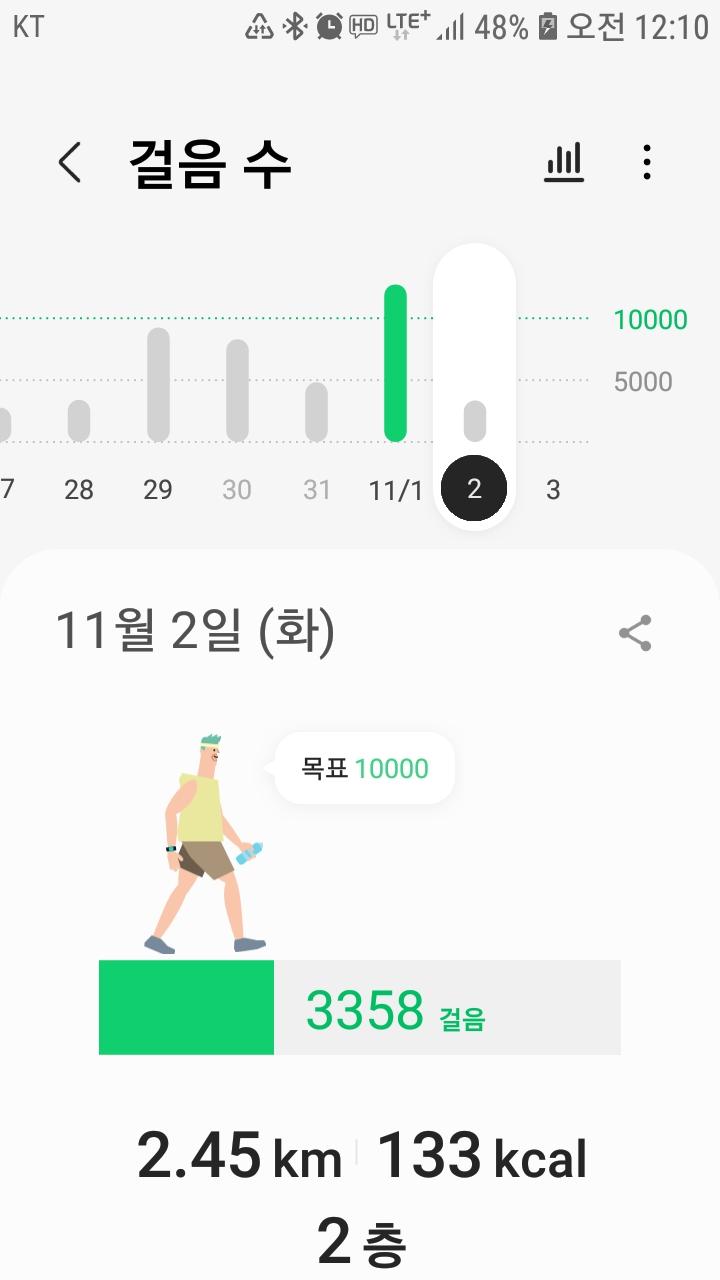Tap the 목표 10000 goal bubble
The width and height of the screenshot is (720, 1280).
(365, 768)
